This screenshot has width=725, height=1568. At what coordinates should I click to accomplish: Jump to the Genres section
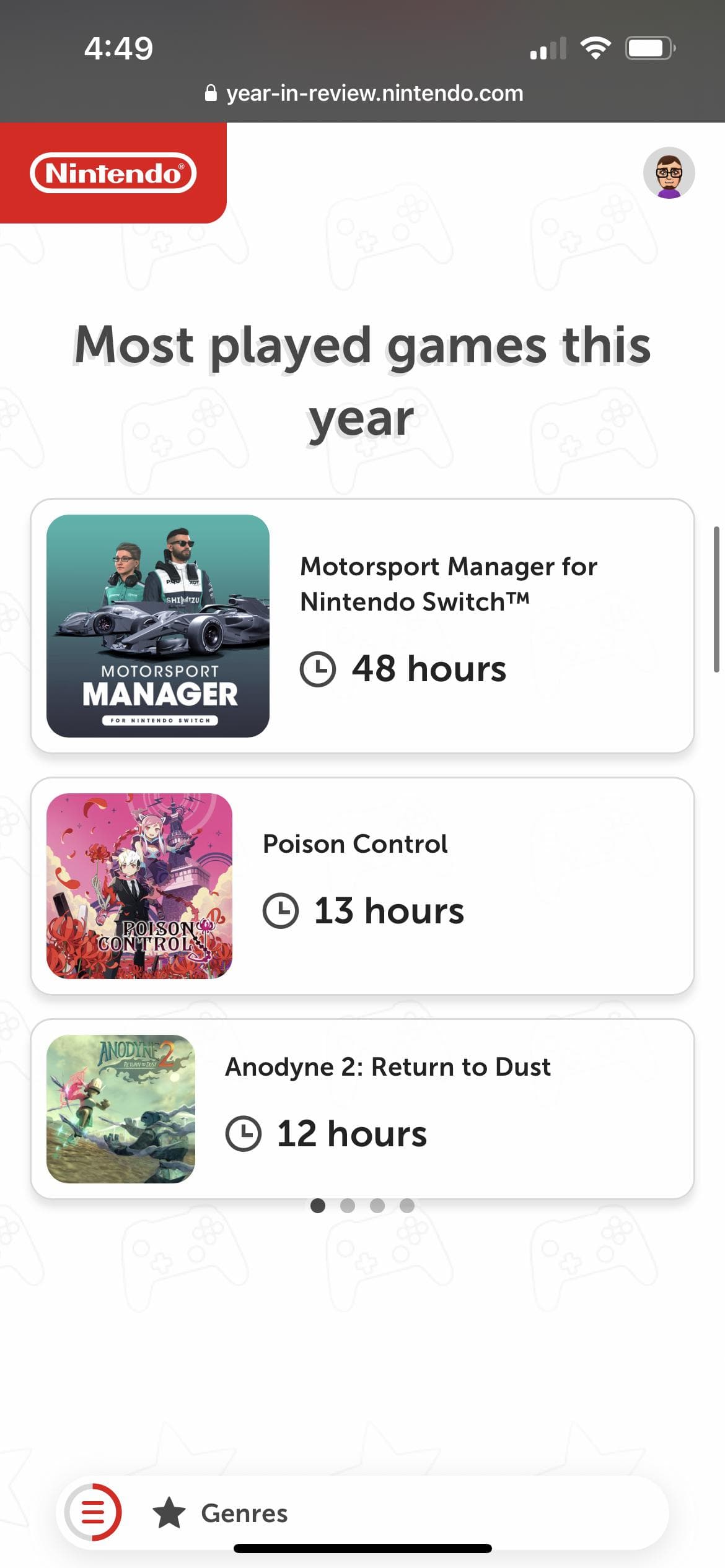tap(221, 1513)
